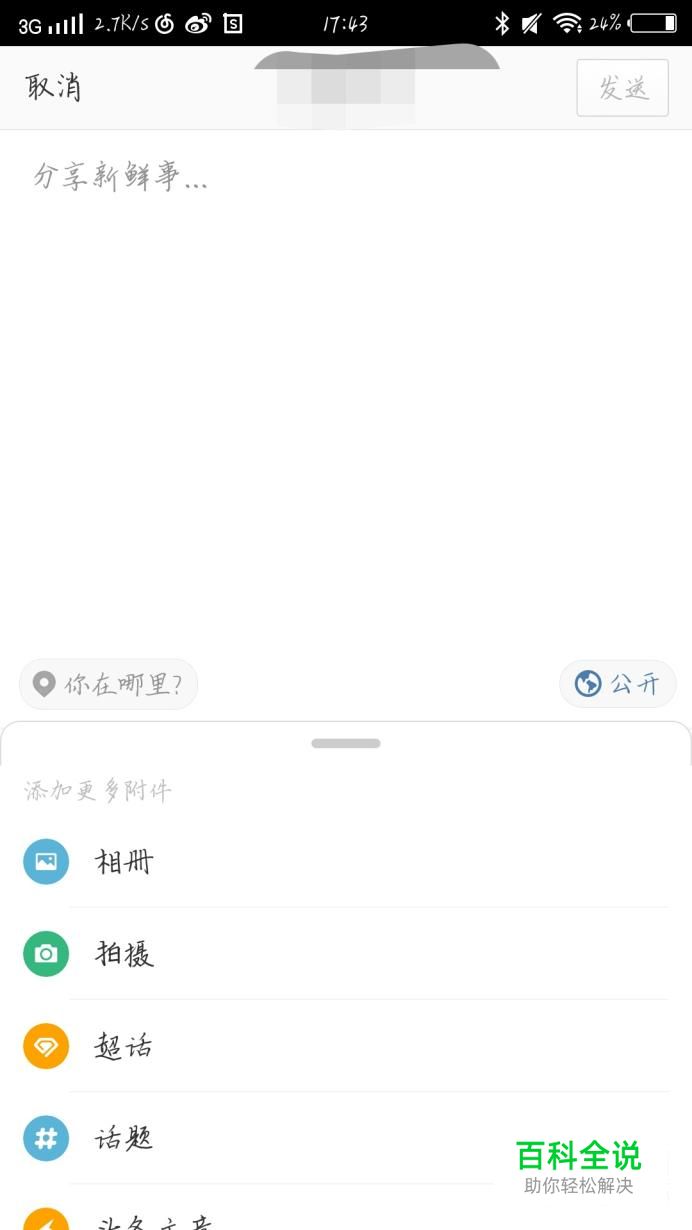Focus the 分享新鲜事 text field
692x1230 pixels.
[x=346, y=390]
